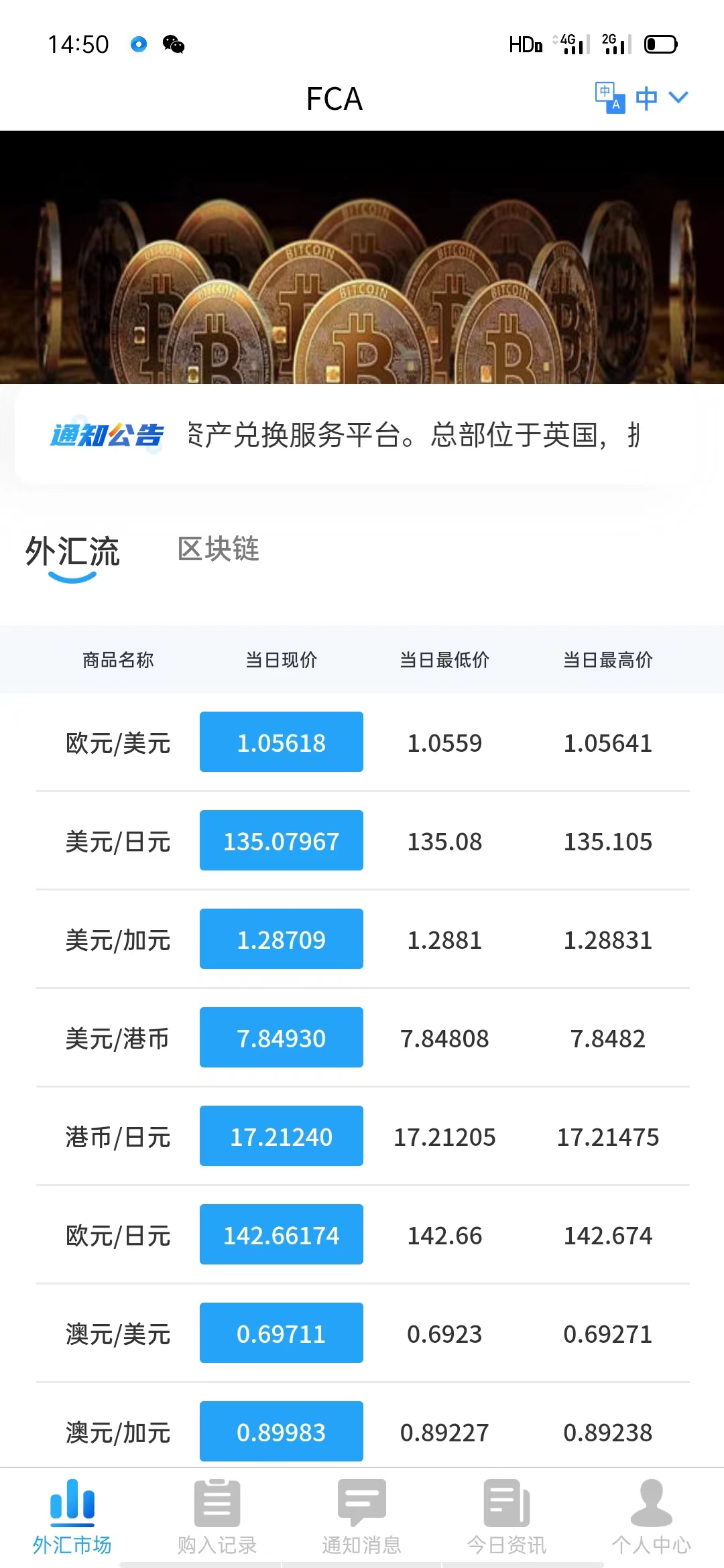The image size is (724, 1568).
Task: Tap the 135.07967 price button for 美元/日元
Action: pyautogui.click(x=282, y=840)
